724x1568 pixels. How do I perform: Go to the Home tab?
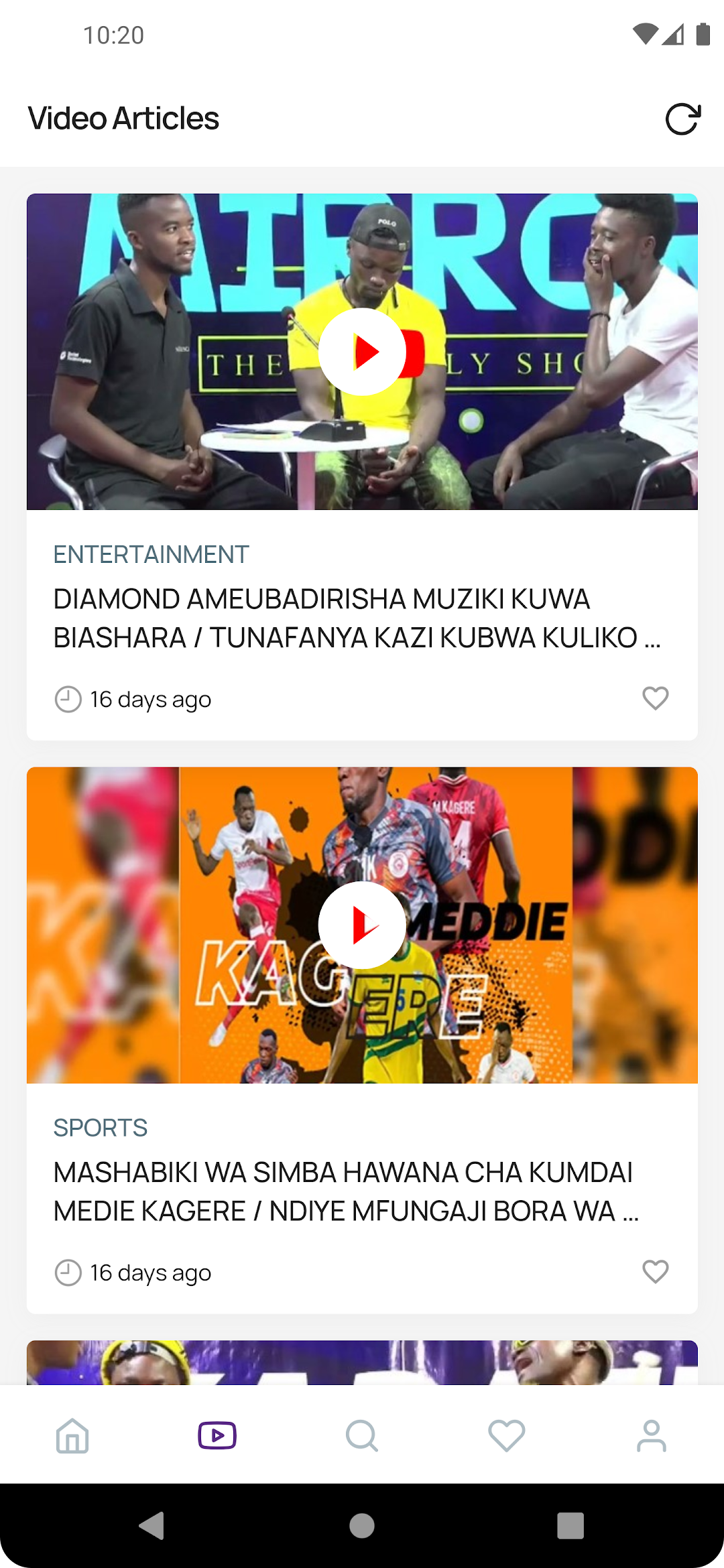(x=72, y=1436)
